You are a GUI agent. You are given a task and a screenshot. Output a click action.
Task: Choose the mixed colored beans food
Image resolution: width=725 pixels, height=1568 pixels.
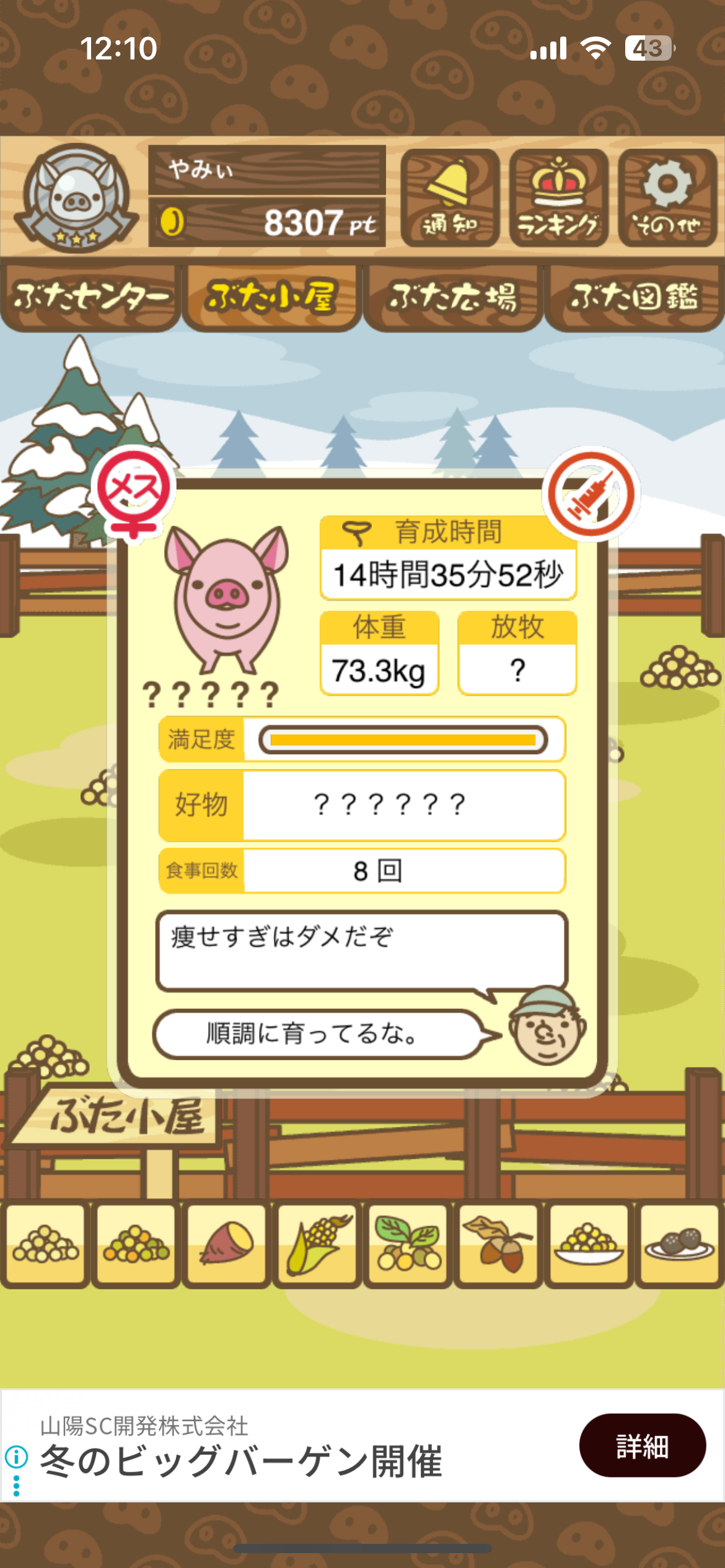(136, 1244)
